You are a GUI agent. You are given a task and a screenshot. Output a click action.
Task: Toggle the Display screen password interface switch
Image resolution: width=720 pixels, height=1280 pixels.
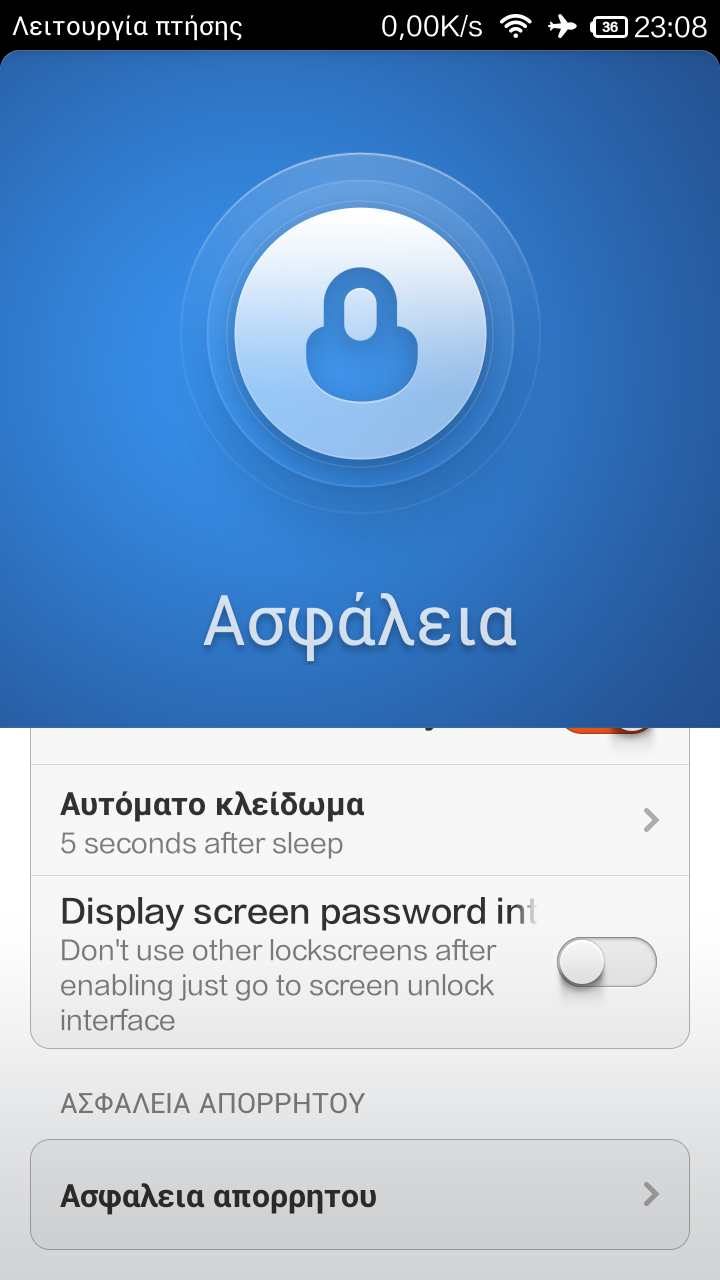tap(606, 962)
